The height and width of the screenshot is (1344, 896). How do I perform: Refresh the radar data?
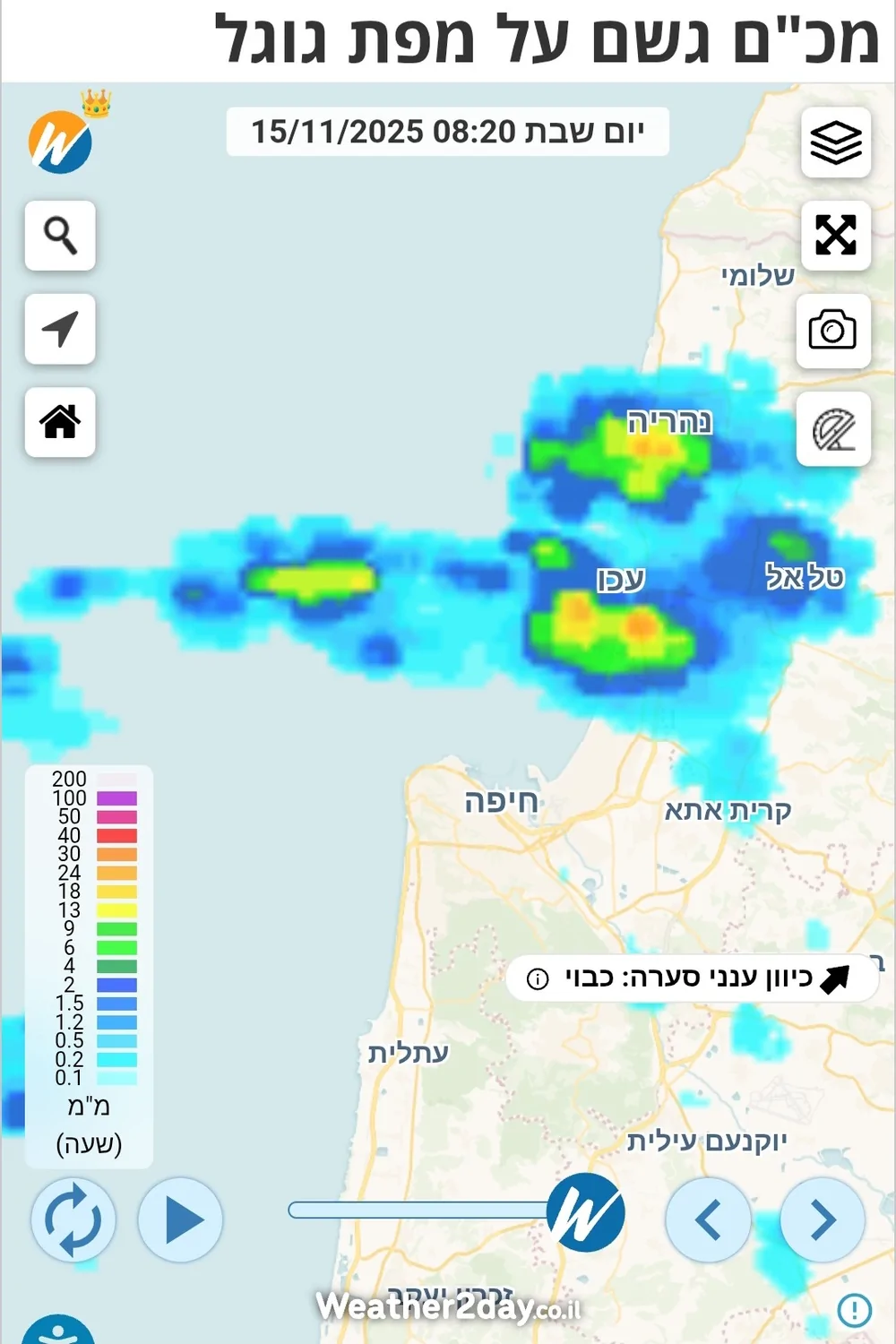(x=73, y=1219)
